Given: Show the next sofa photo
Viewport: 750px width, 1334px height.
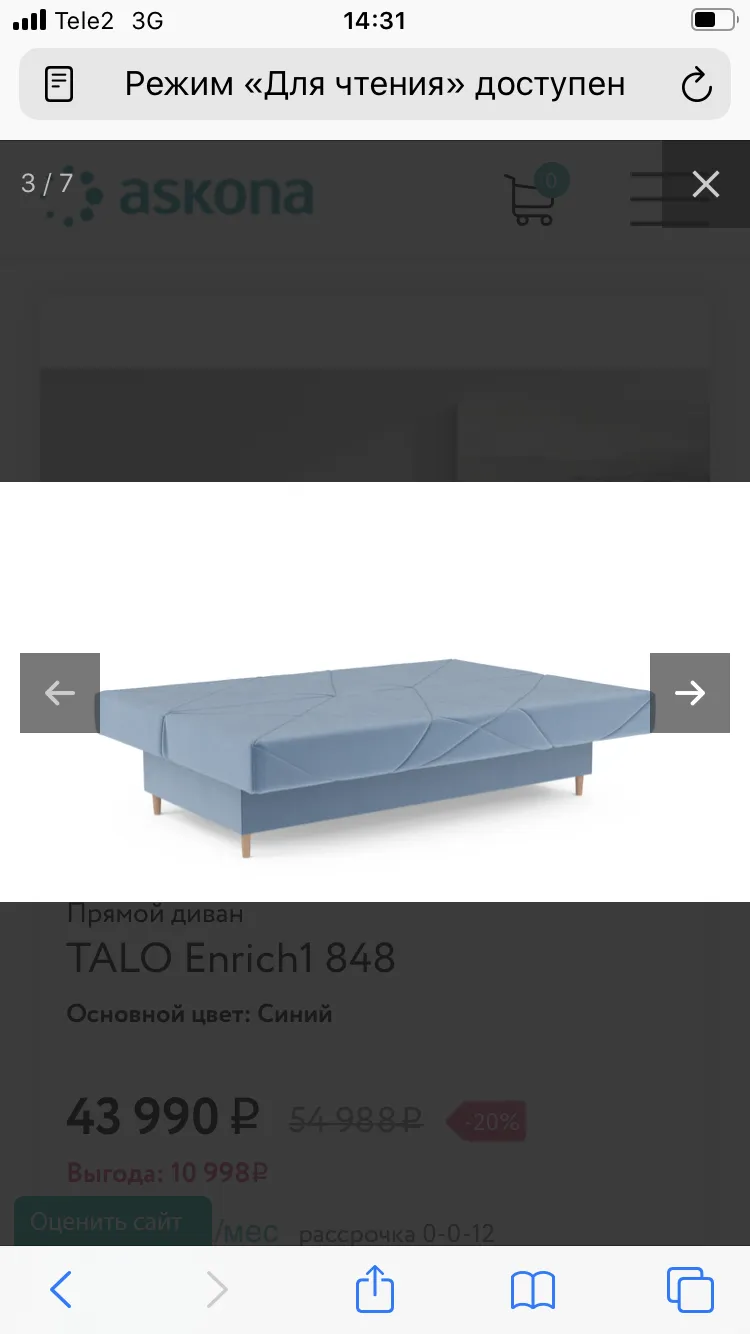Looking at the screenshot, I should [x=690, y=693].
